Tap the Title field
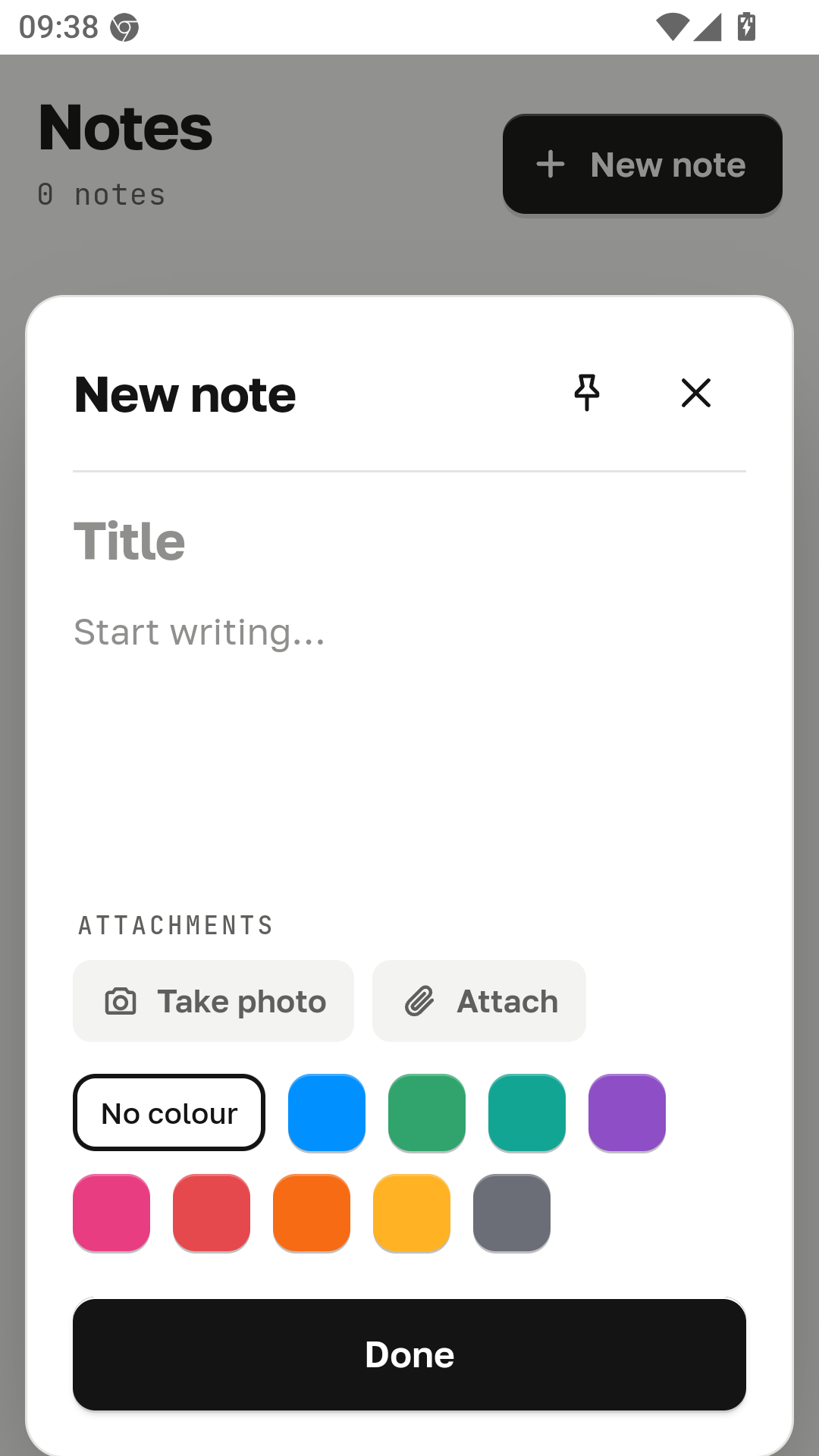Viewport: 819px width, 1456px height. (409, 541)
